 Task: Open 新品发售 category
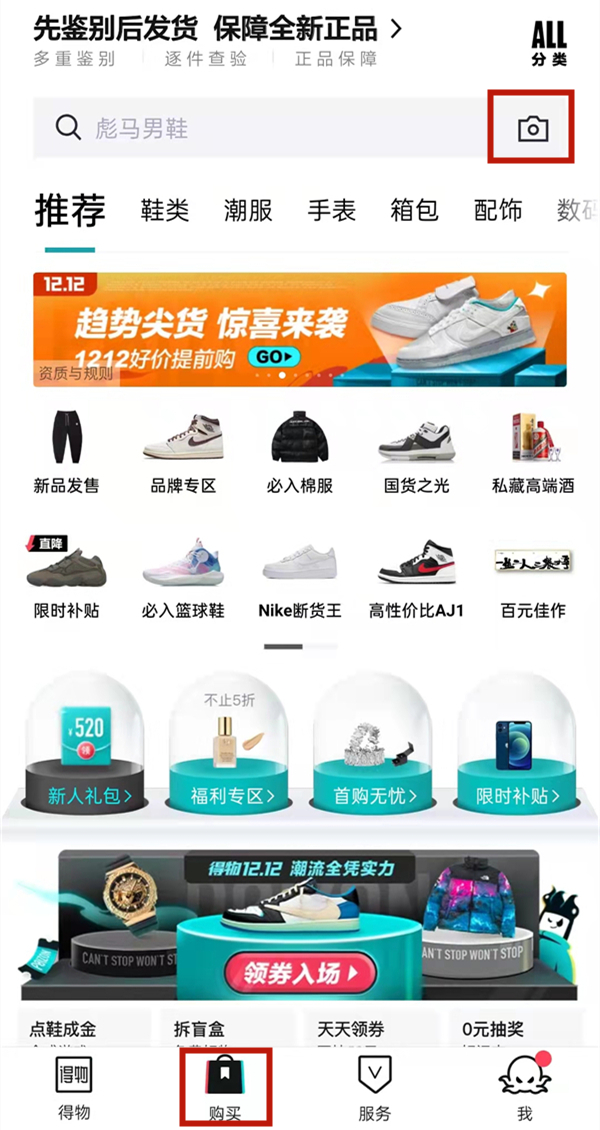(x=66, y=450)
